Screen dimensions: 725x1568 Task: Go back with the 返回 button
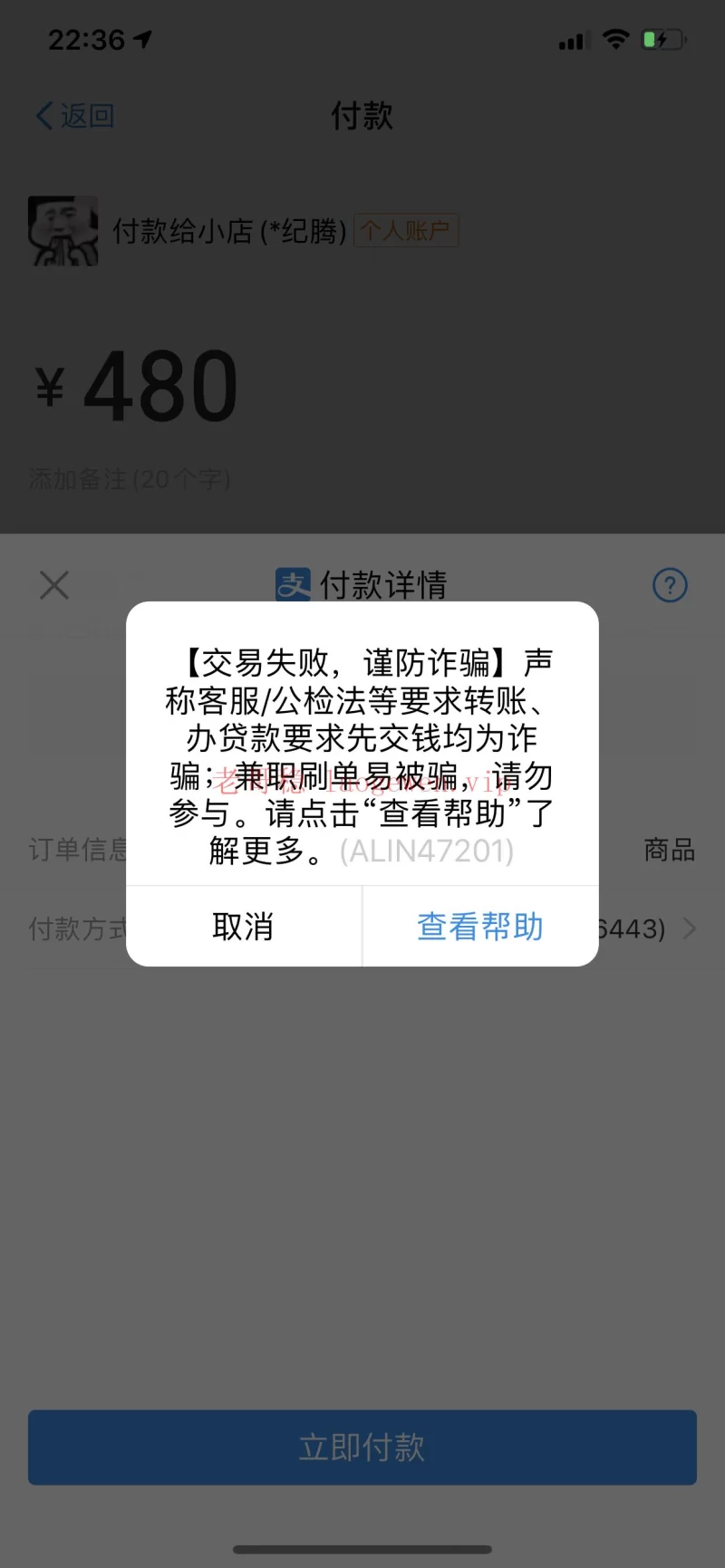point(75,116)
